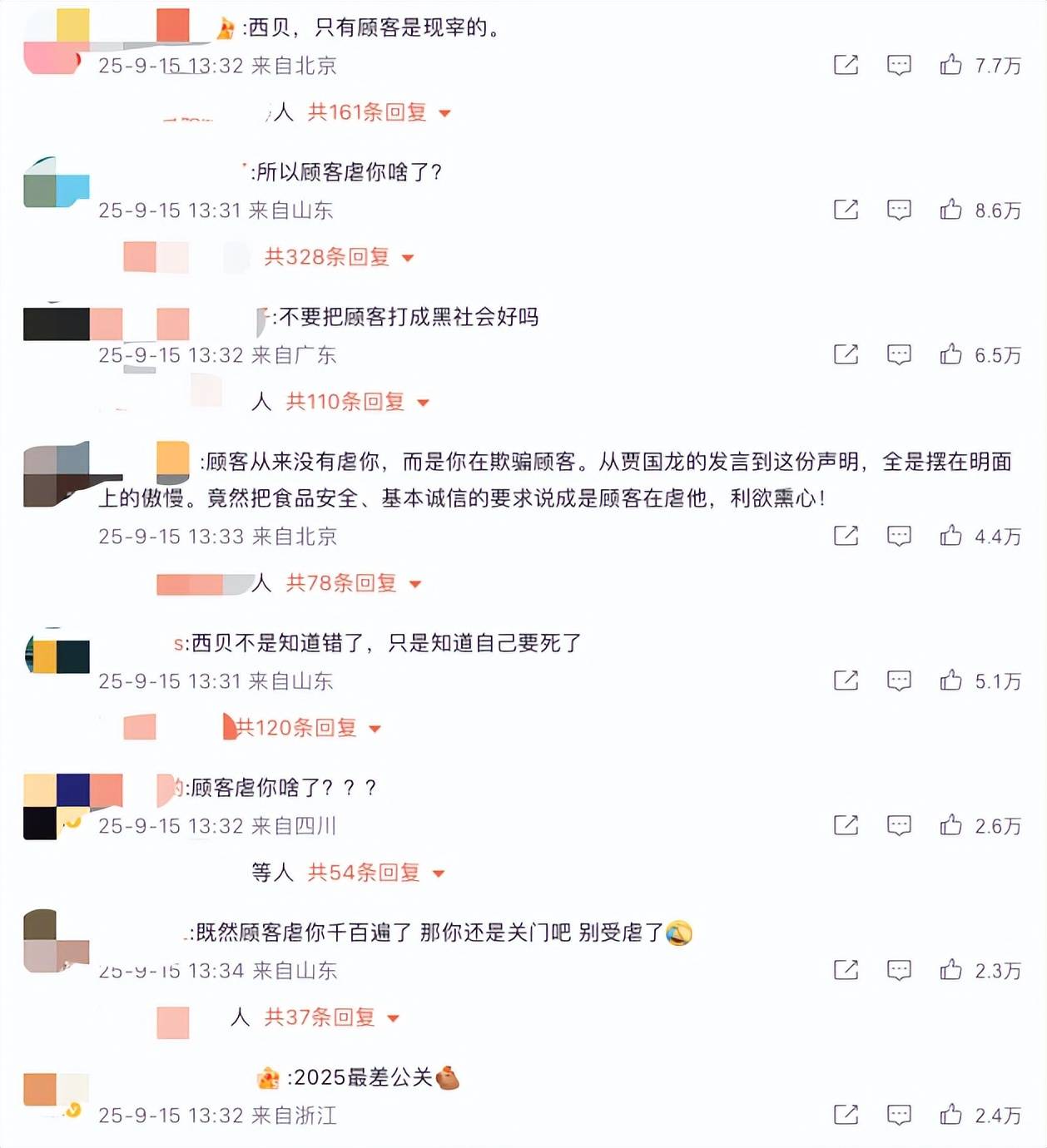Like the comment "2025最差公关"

pos(951,1115)
